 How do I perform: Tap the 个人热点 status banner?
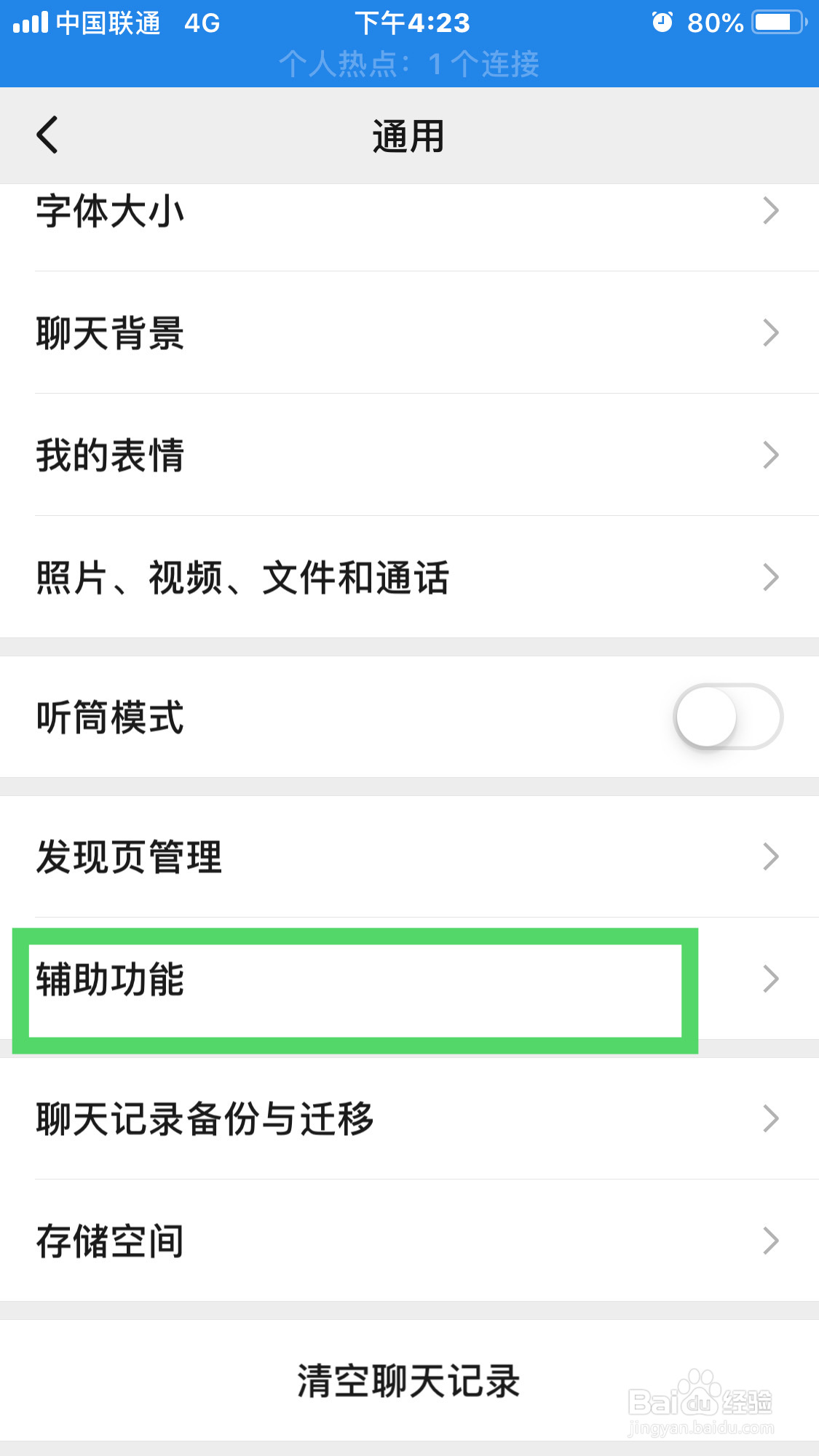click(x=409, y=64)
